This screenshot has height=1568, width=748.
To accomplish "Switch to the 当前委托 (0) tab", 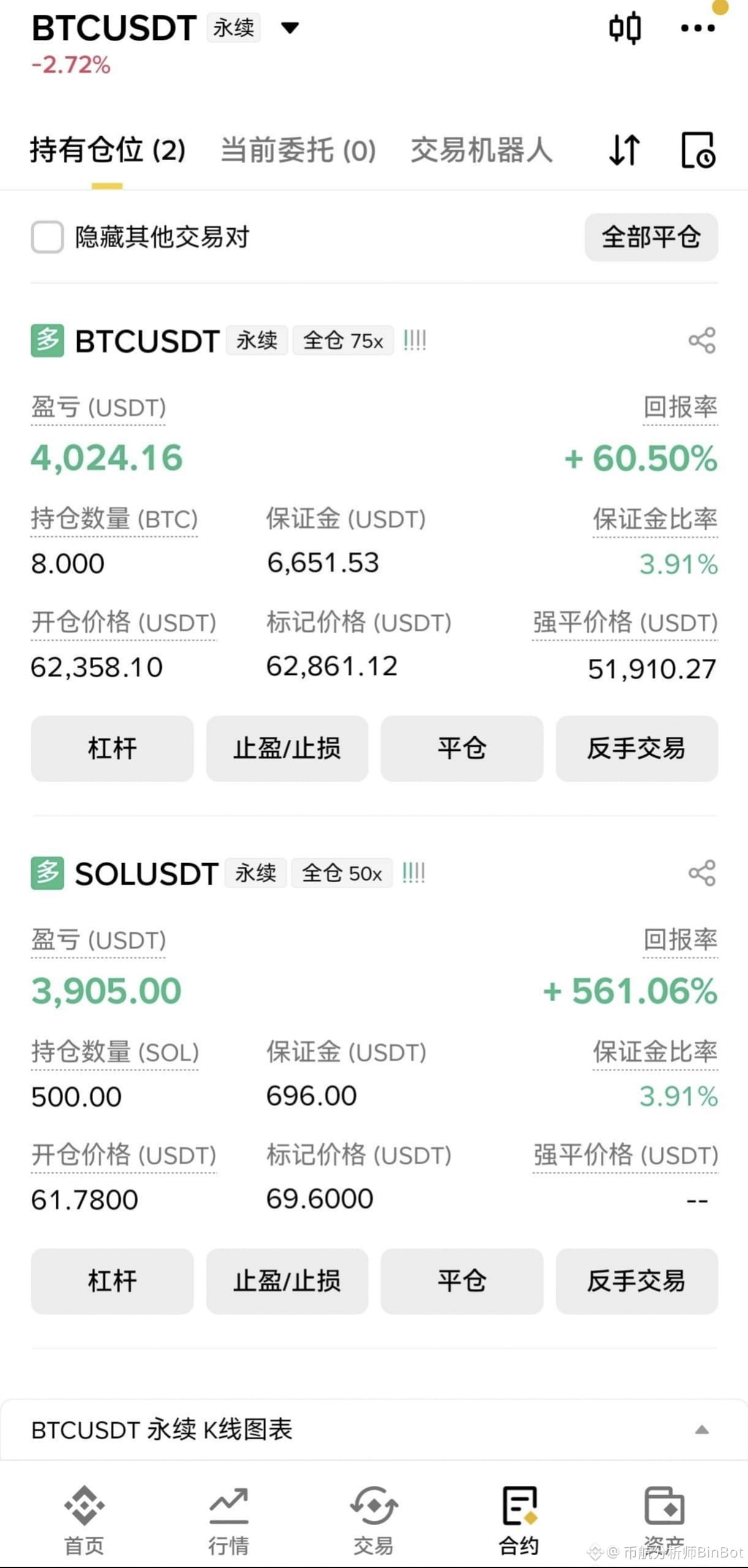I will point(298,150).
